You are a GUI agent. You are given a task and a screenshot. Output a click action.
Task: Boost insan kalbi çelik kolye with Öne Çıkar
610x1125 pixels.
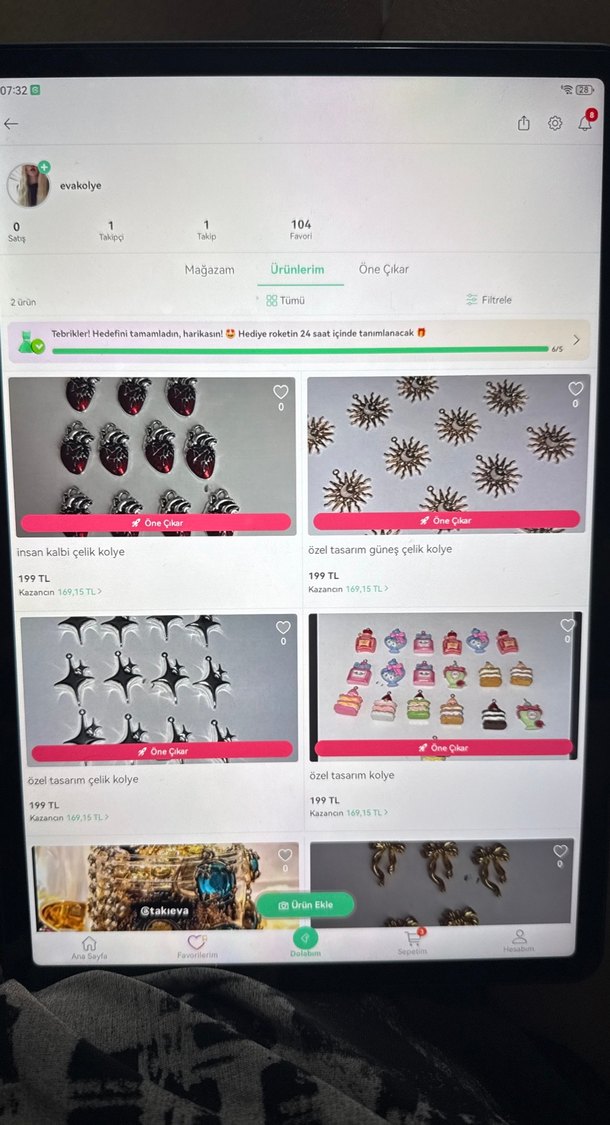point(156,522)
